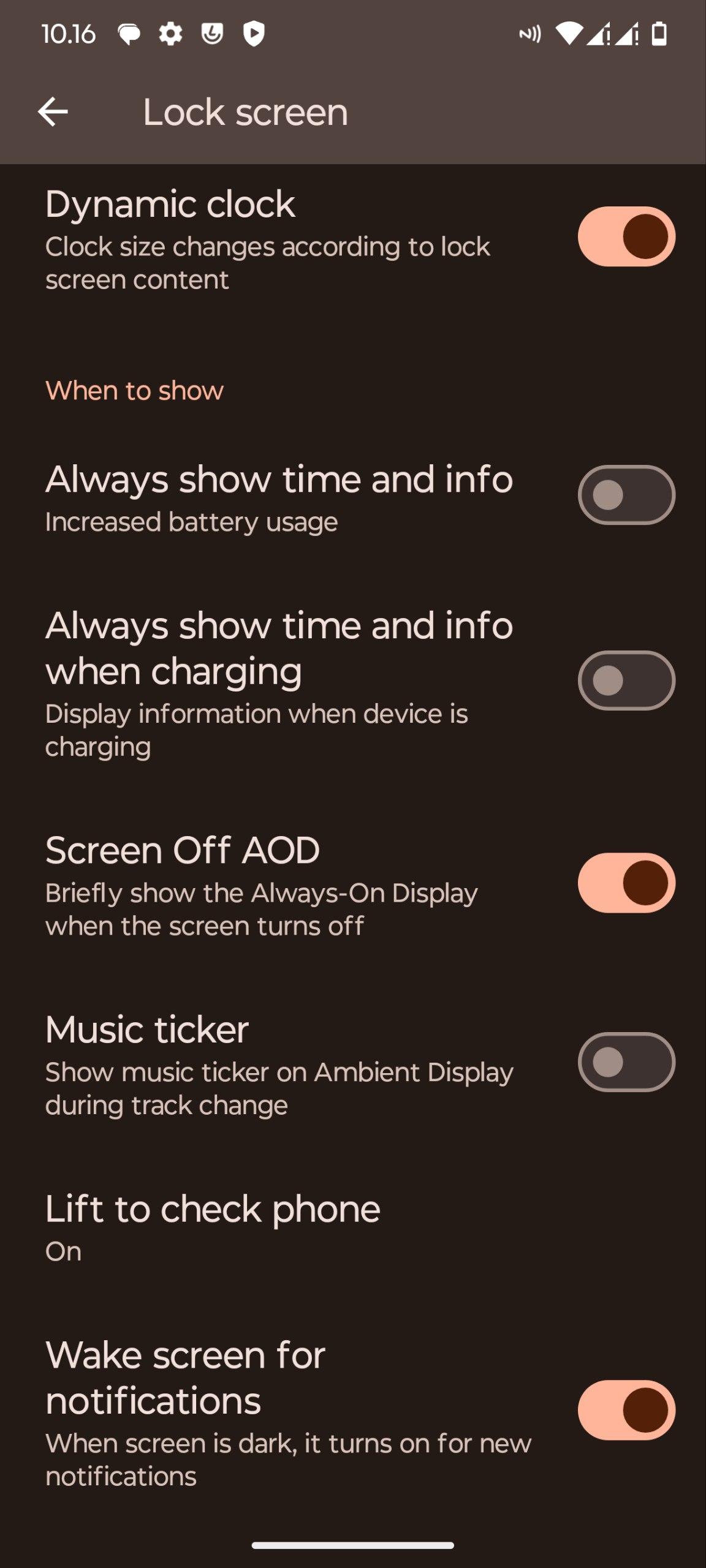706x1568 pixels.
Task: Go back from Lock screen settings
Action: point(53,112)
